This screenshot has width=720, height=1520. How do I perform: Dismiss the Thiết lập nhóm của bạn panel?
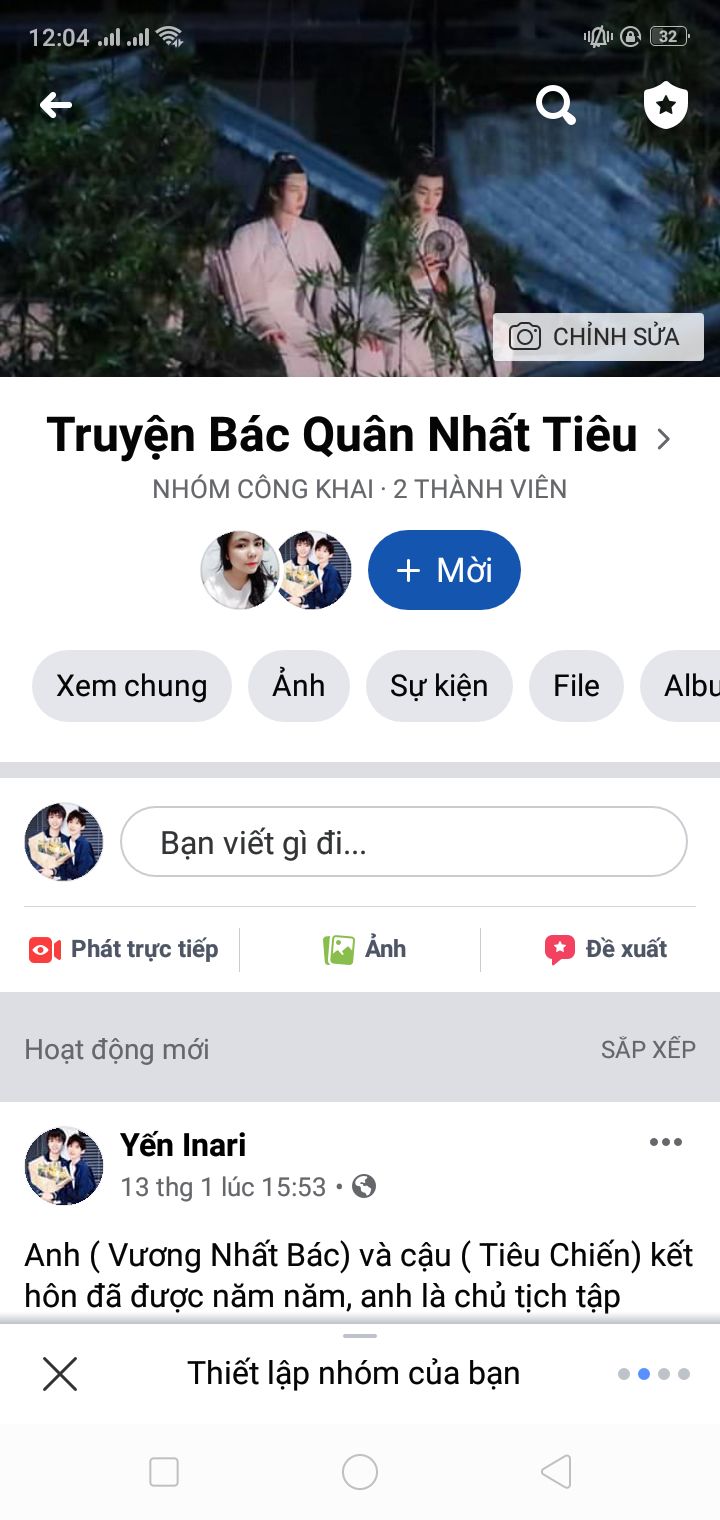pyautogui.click(x=60, y=1374)
